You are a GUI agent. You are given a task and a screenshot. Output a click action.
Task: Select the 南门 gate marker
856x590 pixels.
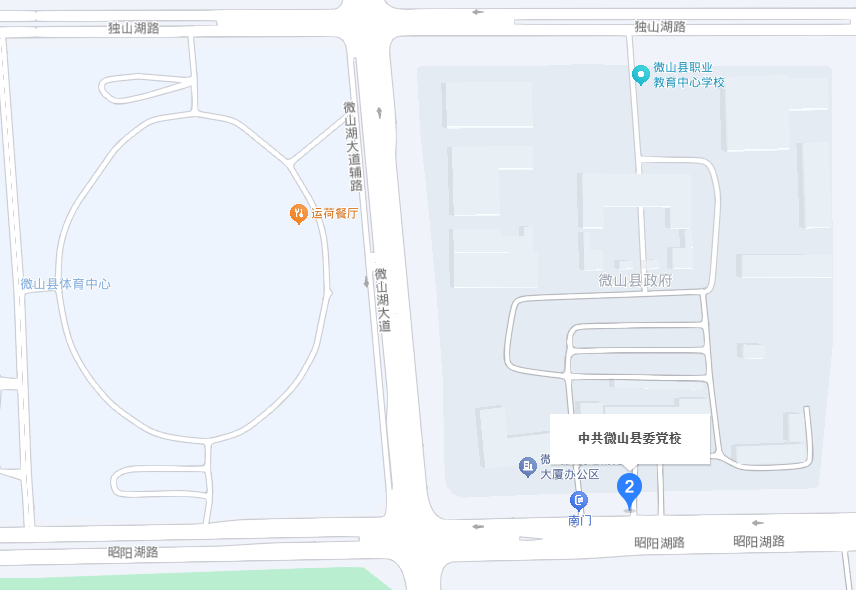(x=579, y=500)
